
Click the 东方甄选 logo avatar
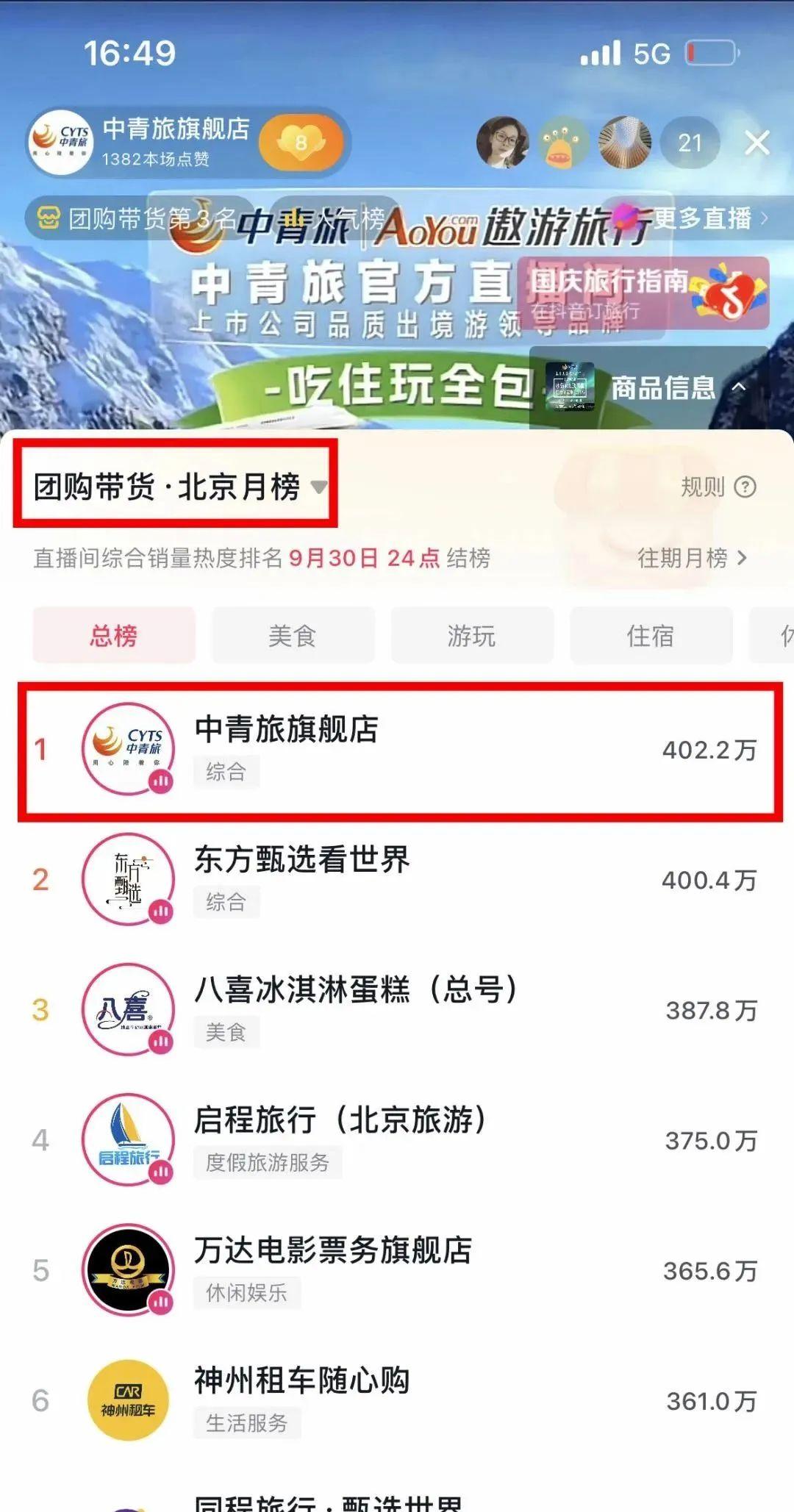(126, 881)
